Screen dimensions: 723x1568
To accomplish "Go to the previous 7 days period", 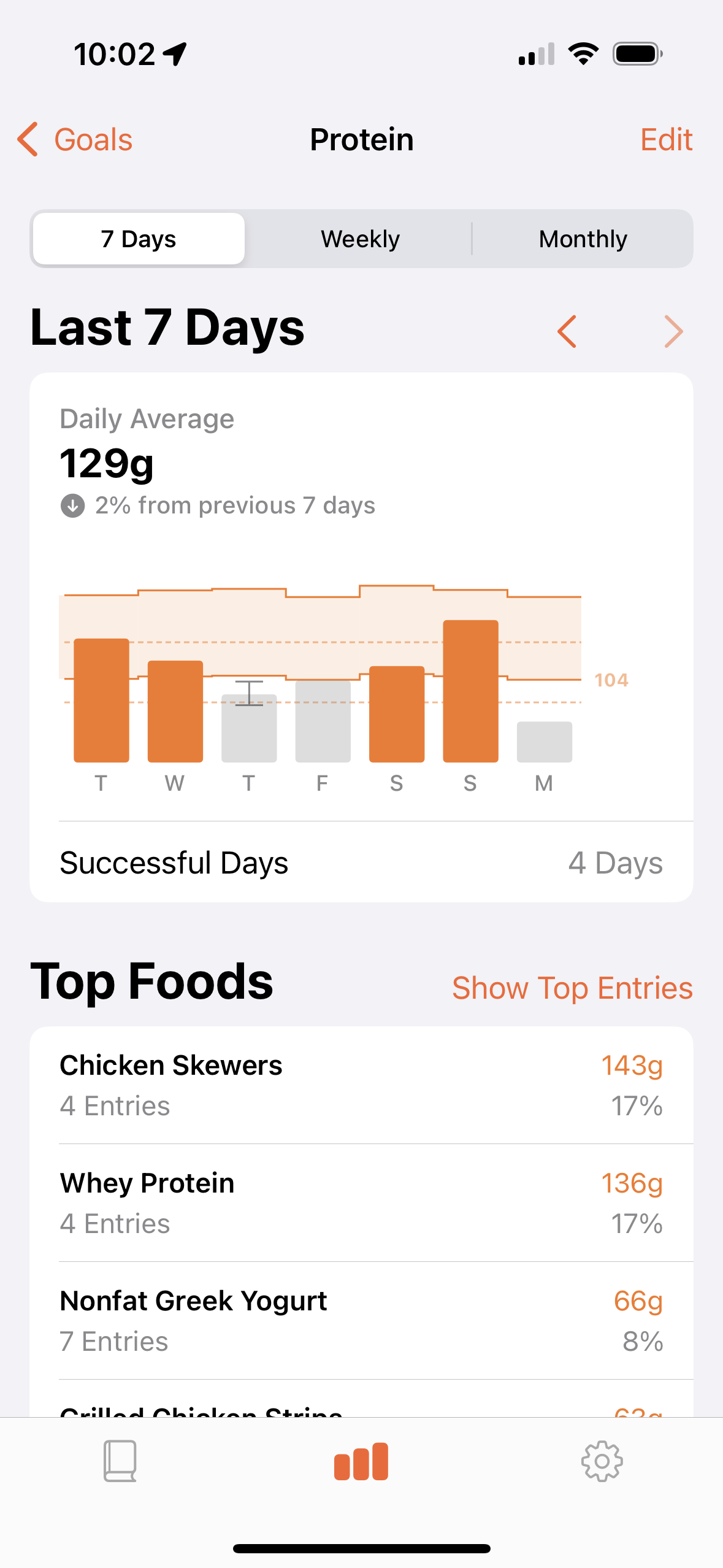I will (567, 332).
